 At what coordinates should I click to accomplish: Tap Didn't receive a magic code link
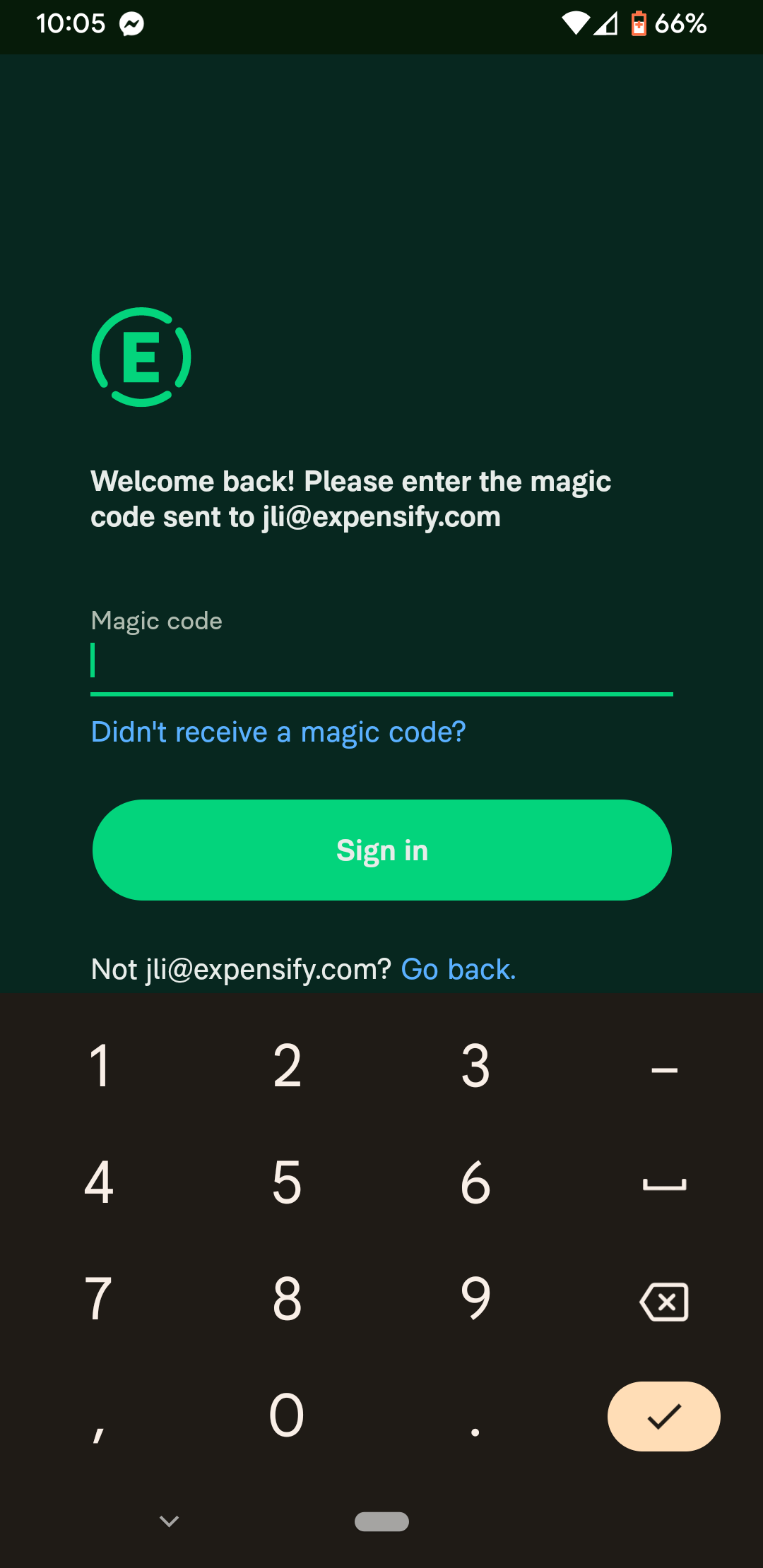pos(278,732)
